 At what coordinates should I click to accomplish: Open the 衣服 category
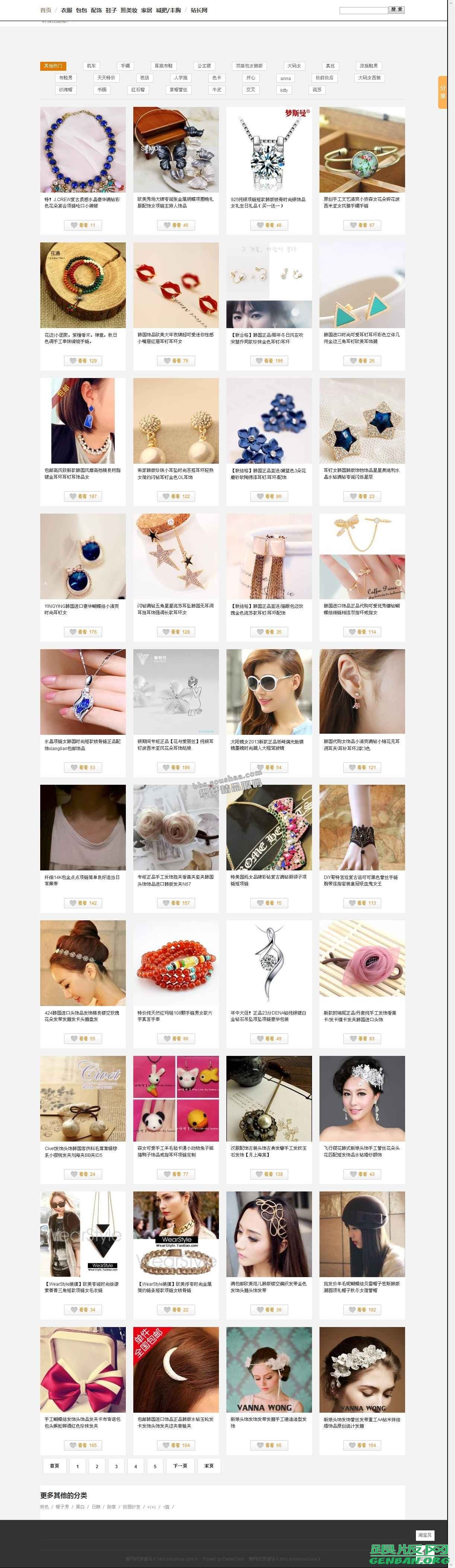[x=66, y=10]
